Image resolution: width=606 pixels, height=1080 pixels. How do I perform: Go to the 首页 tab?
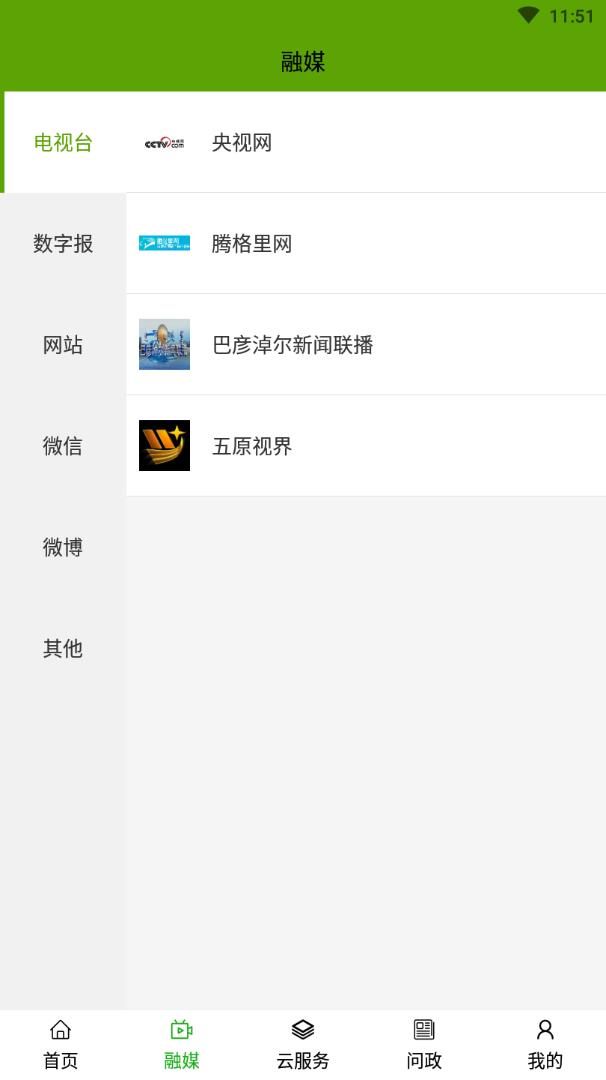(60, 1044)
